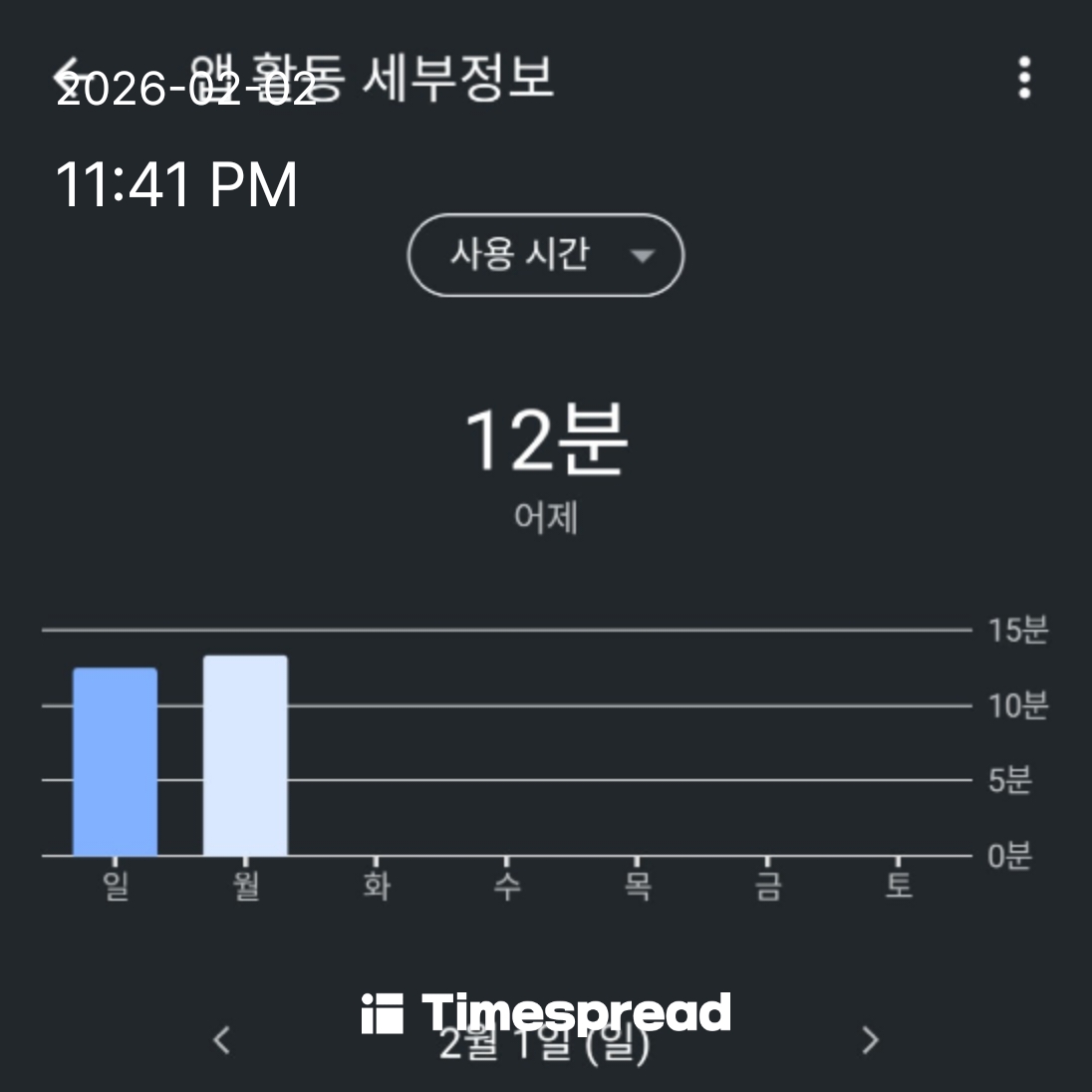This screenshot has height=1092, width=1092.
Task: Open the three-dot overflow menu
Action: (x=1024, y=78)
